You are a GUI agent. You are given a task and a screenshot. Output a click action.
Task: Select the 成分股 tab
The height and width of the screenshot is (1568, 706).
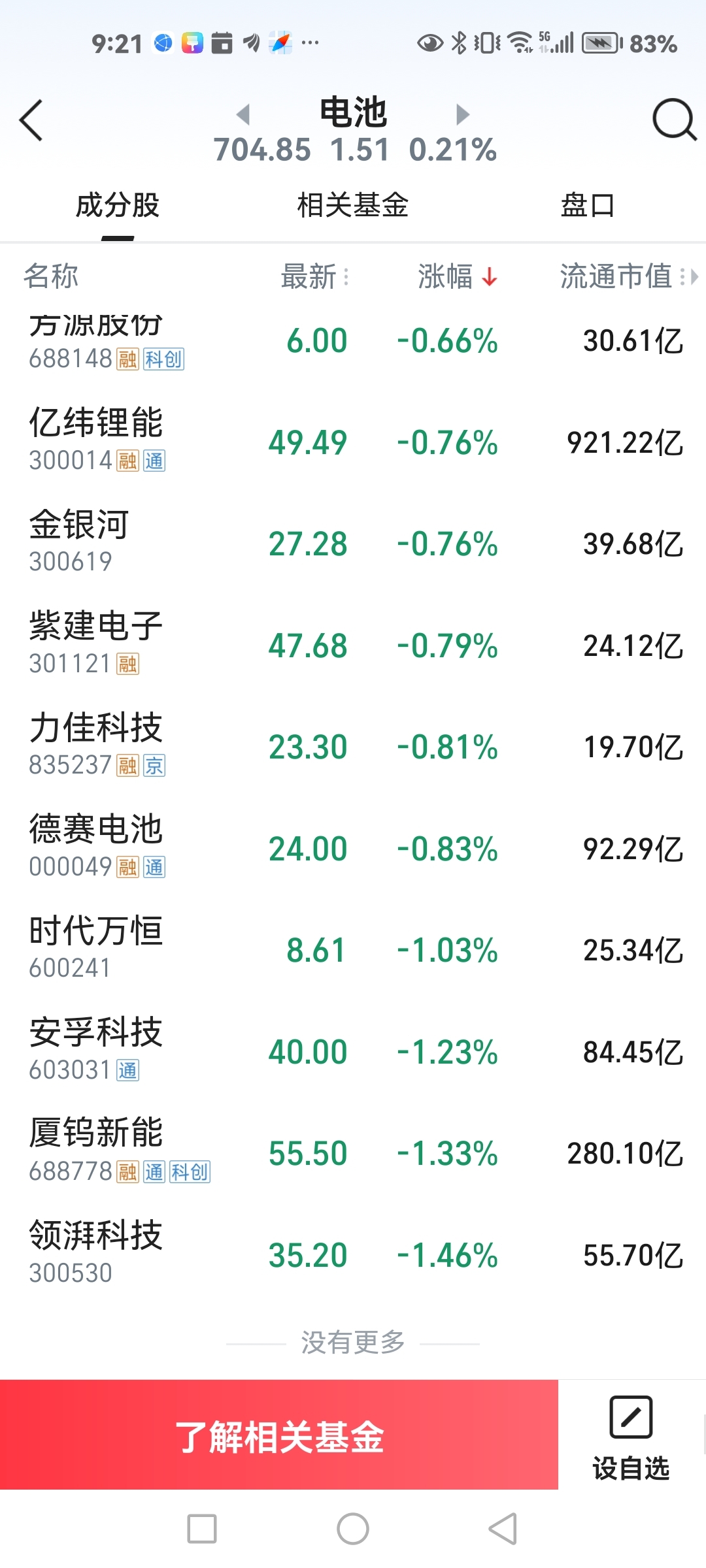pos(118,205)
